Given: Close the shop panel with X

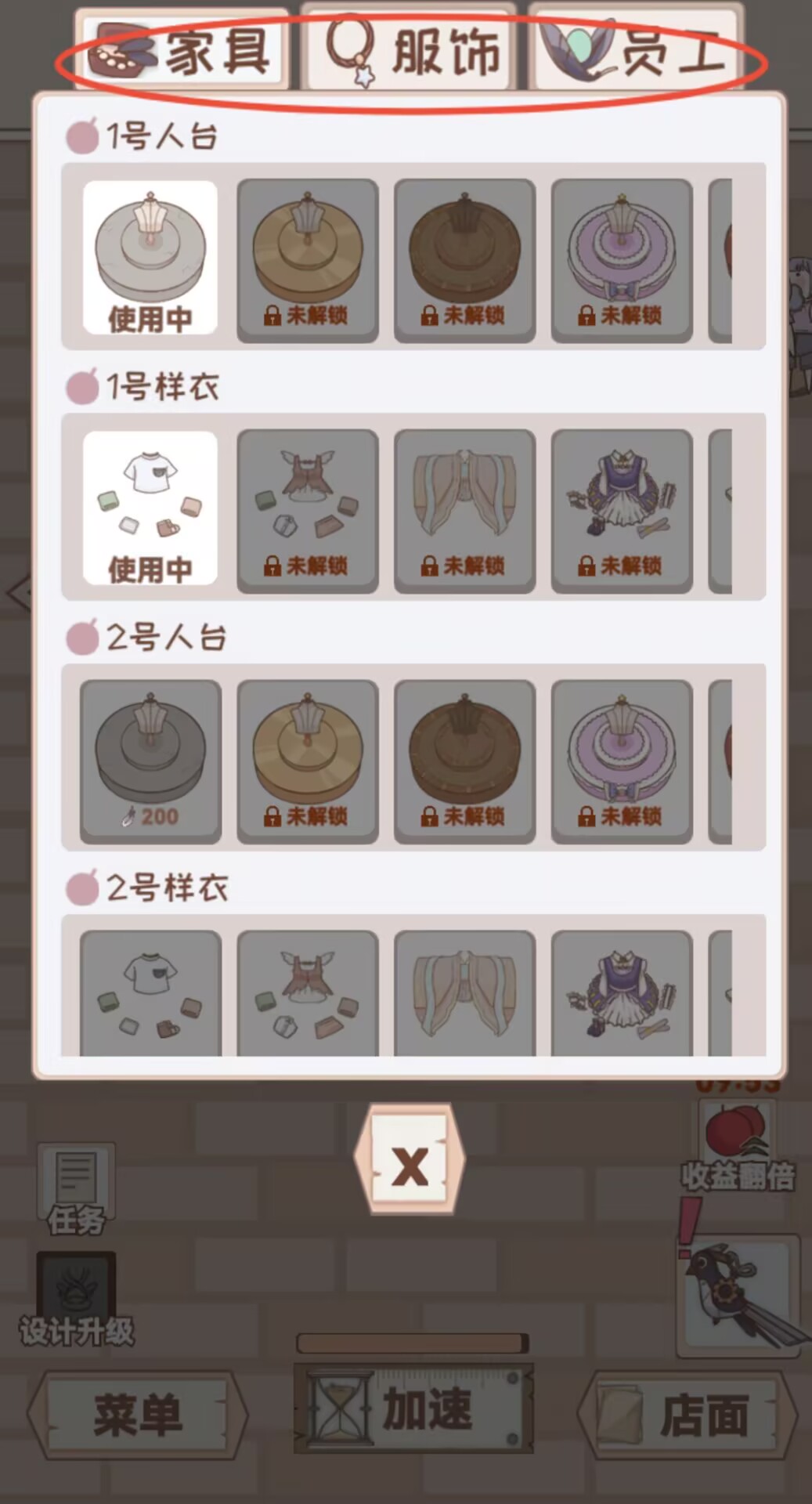Looking at the screenshot, I should (x=410, y=1160).
